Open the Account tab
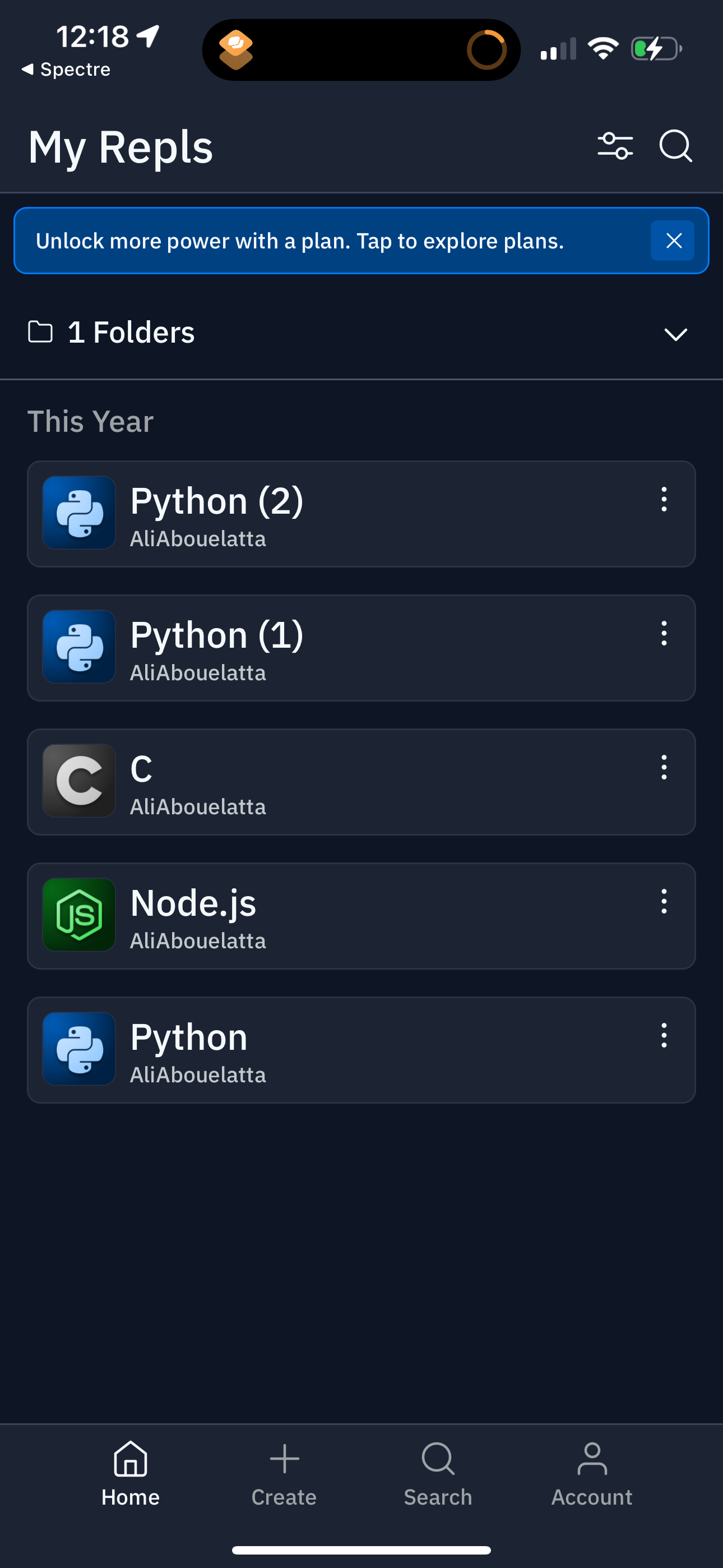This screenshot has height=1568, width=723. 591,1474
